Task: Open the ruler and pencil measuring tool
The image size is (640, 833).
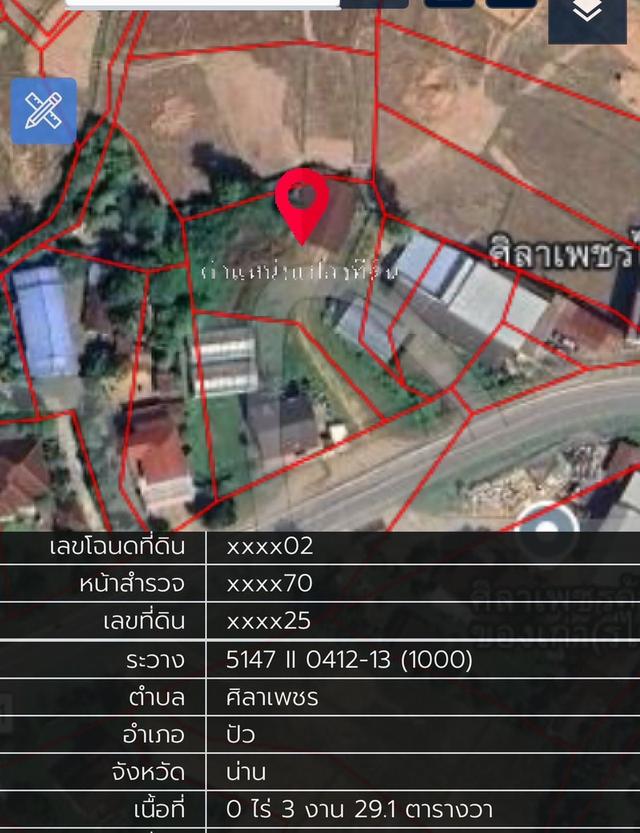Action: 44,111
